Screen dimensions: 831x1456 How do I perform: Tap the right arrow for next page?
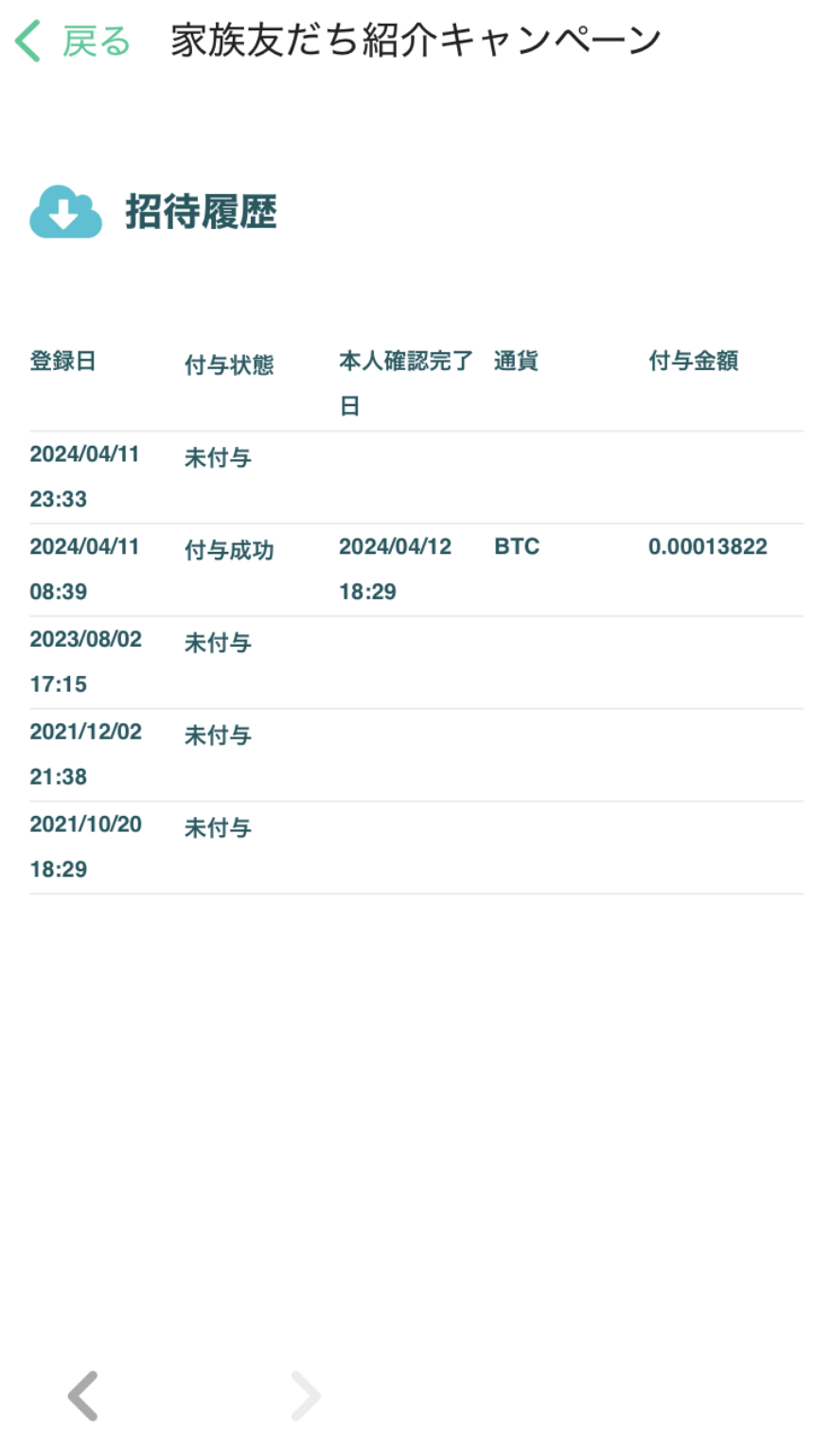click(306, 1395)
